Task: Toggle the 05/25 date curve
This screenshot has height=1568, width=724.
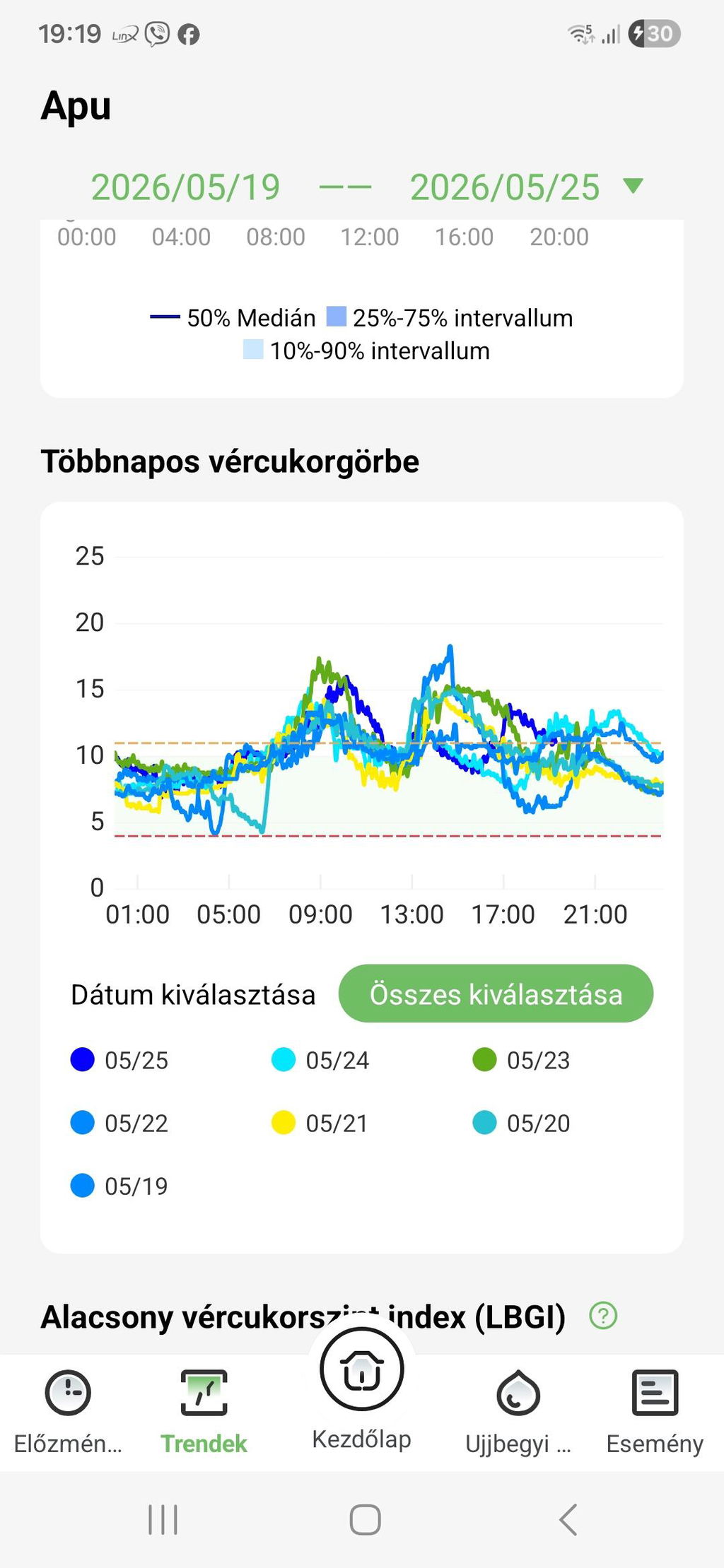Action: pyautogui.click(x=119, y=1060)
